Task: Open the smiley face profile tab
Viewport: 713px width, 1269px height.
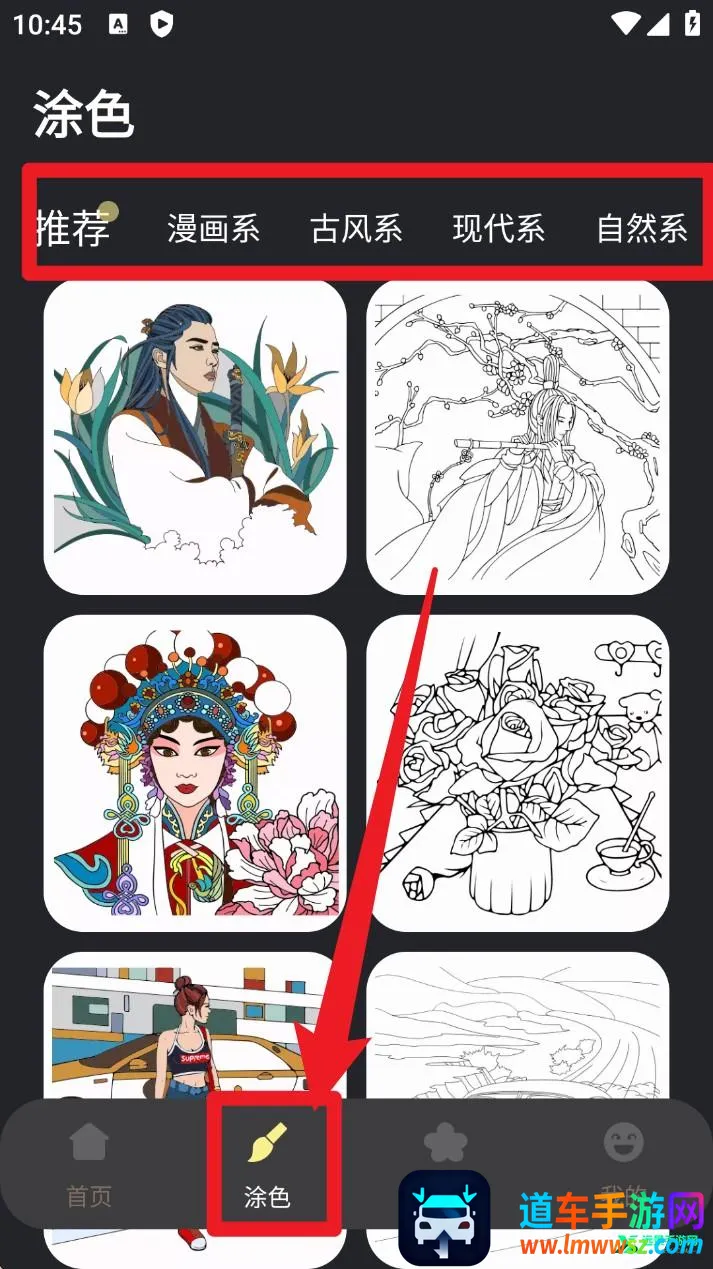Action: click(x=623, y=1143)
